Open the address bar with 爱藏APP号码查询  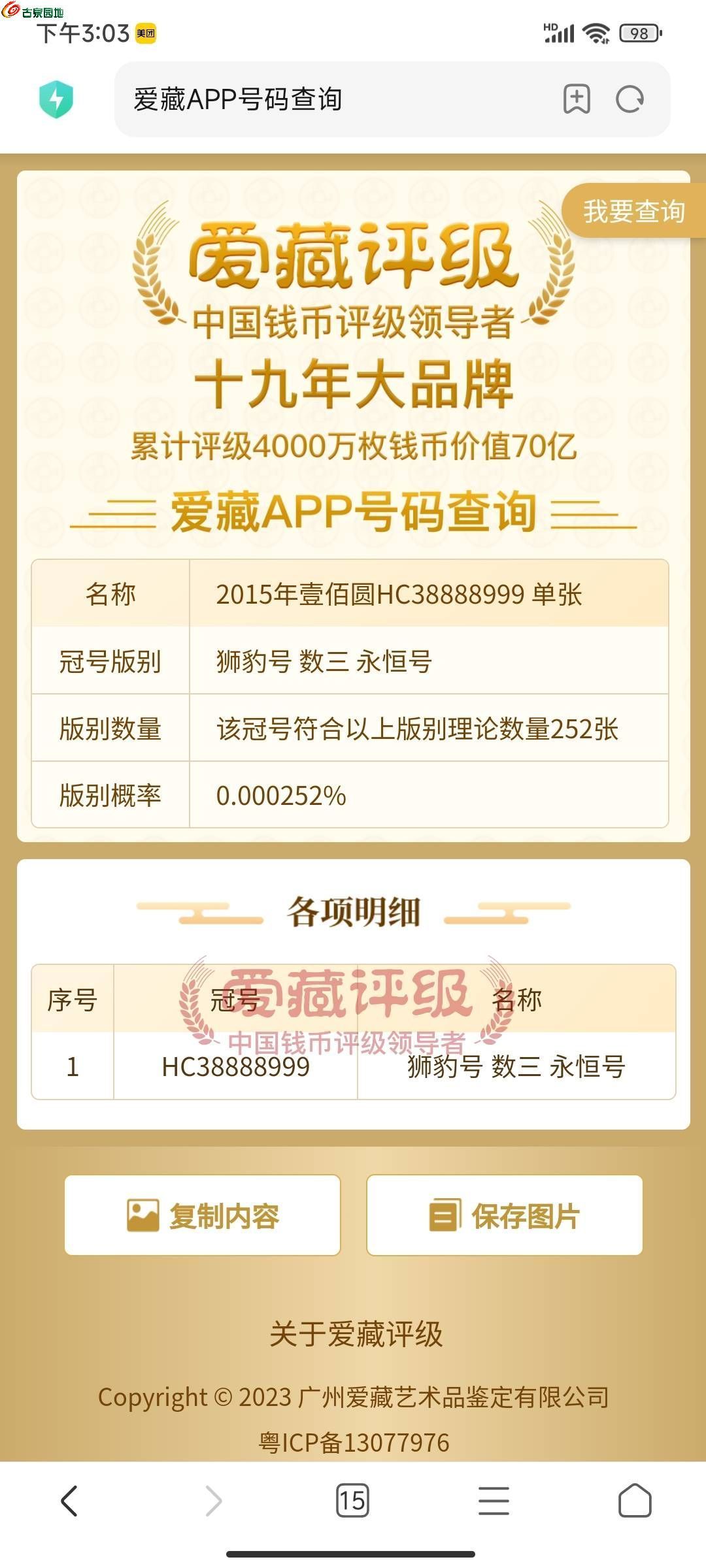327,99
